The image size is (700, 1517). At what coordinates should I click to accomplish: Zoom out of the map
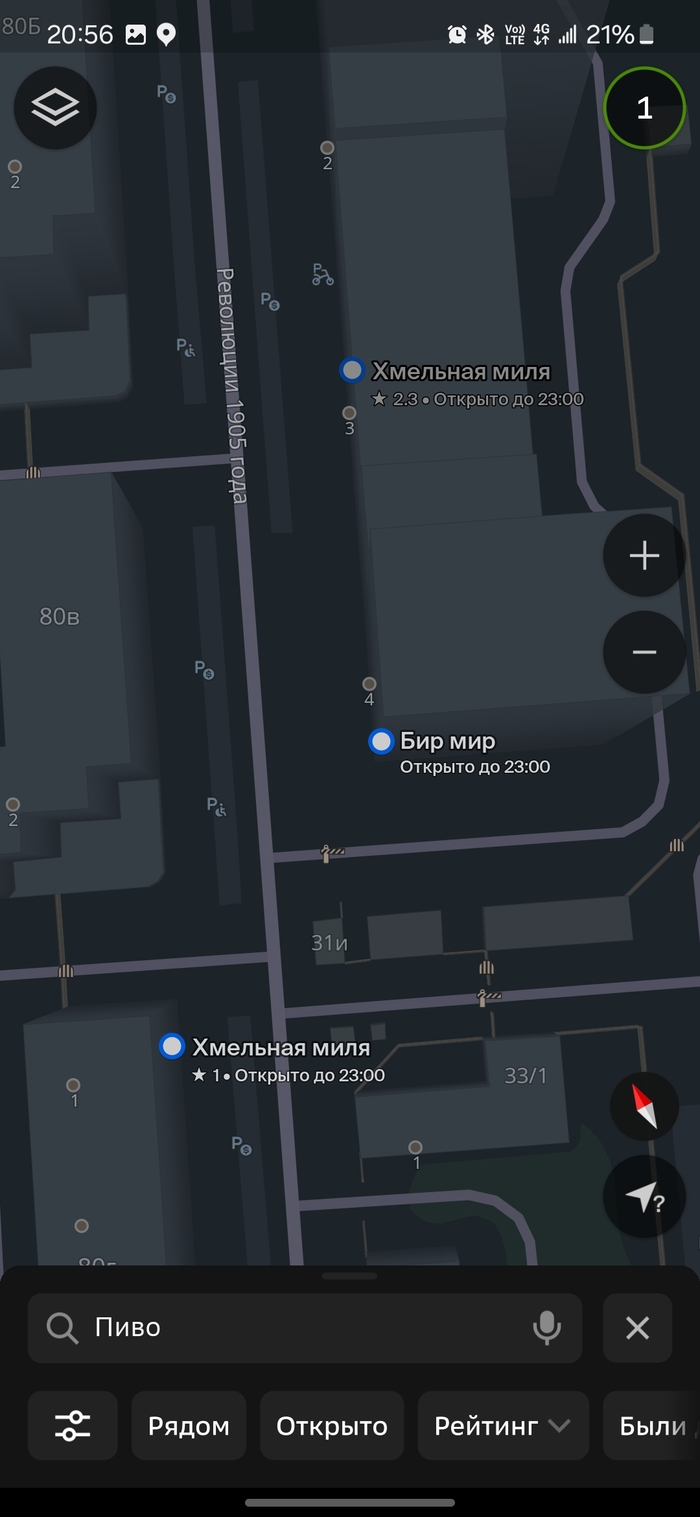[x=644, y=652]
